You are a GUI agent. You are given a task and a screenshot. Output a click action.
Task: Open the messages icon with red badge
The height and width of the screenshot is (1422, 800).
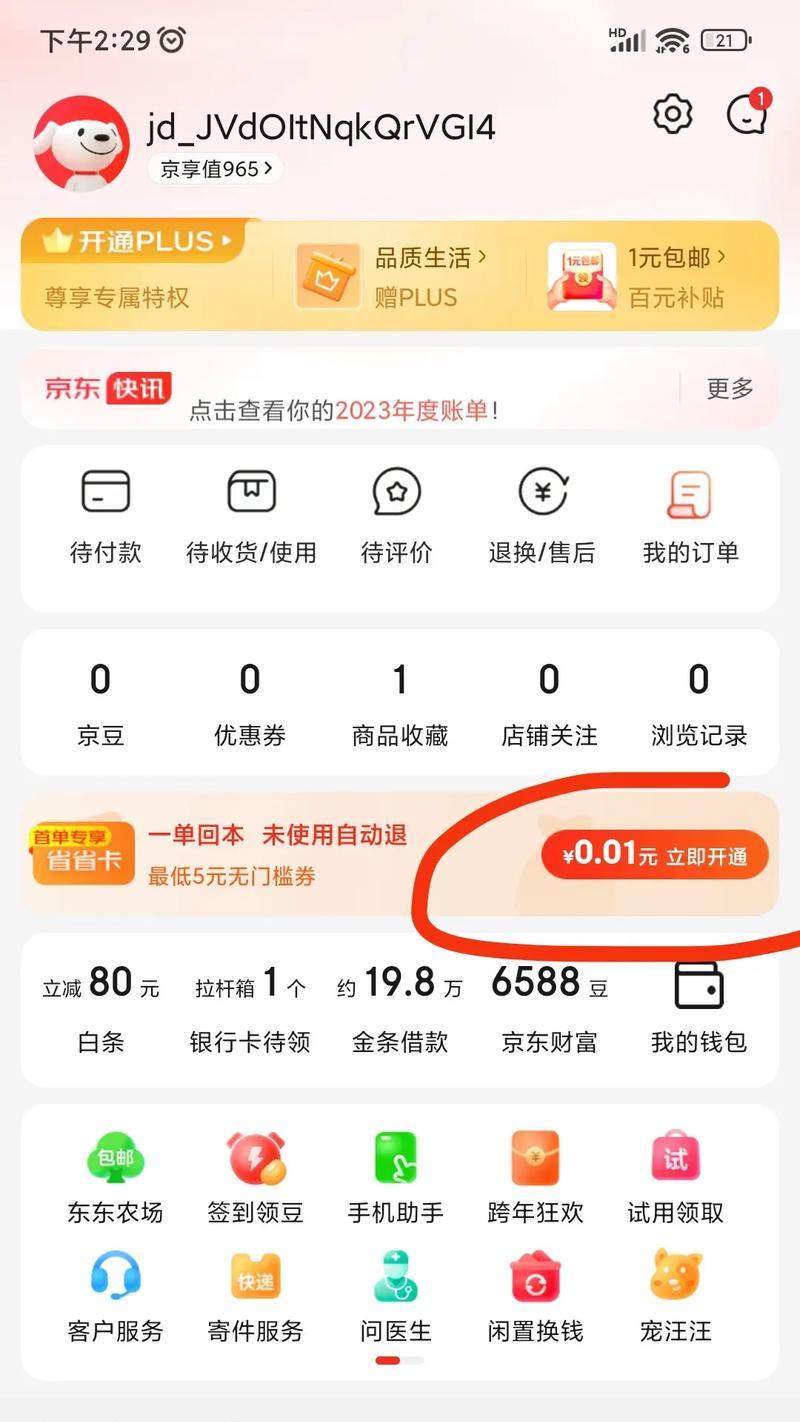tap(746, 114)
